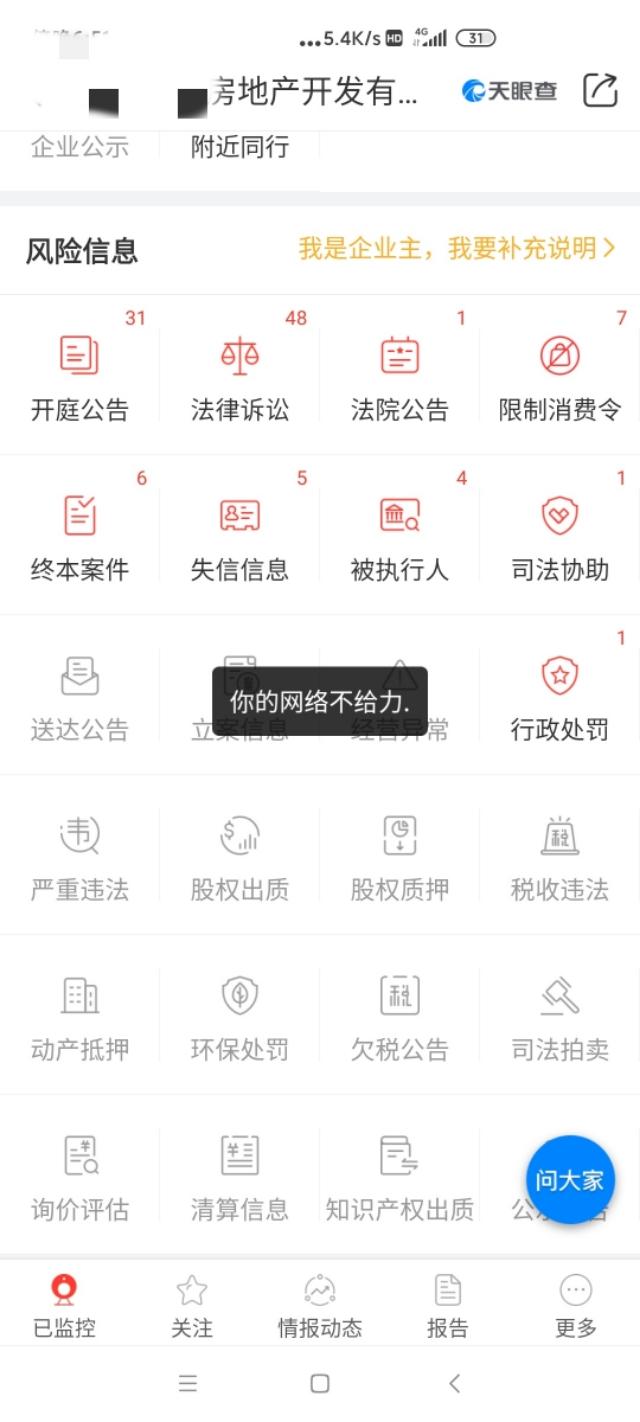Open 股权出质 item

tap(240, 856)
